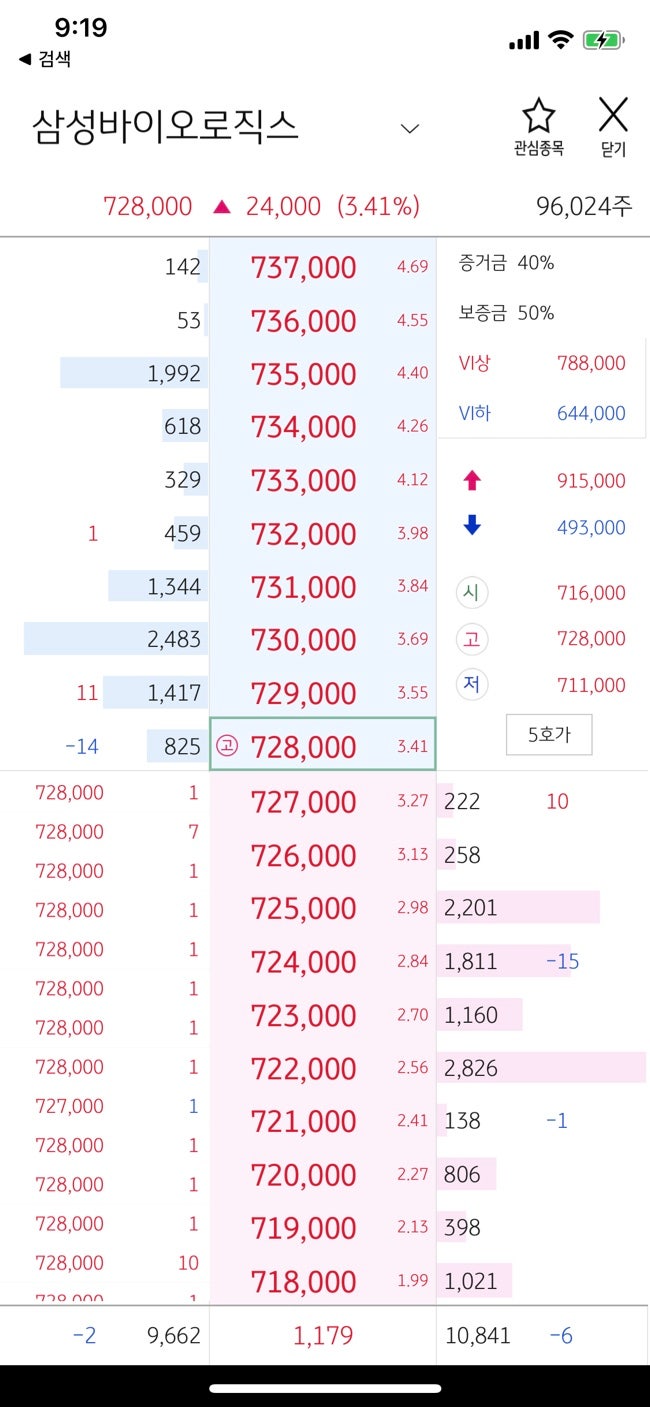Screen dimensions: 650x1407
Task: Switch to 5호가 view
Action: (x=548, y=736)
